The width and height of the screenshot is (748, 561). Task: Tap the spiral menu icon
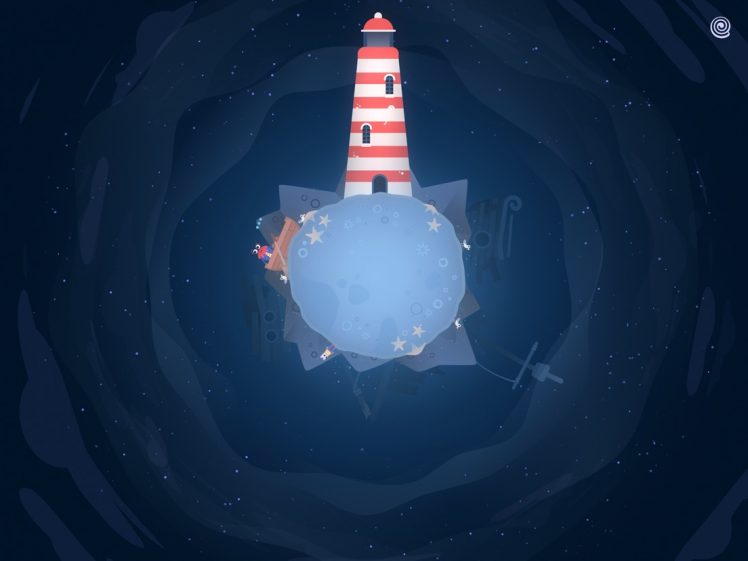[720, 27]
